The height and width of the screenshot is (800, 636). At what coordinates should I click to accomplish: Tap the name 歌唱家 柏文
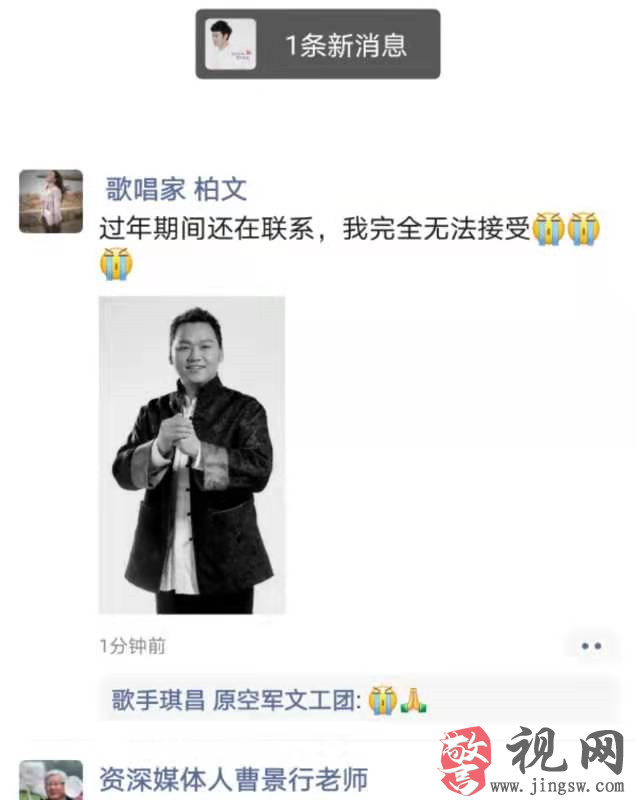click(176, 189)
